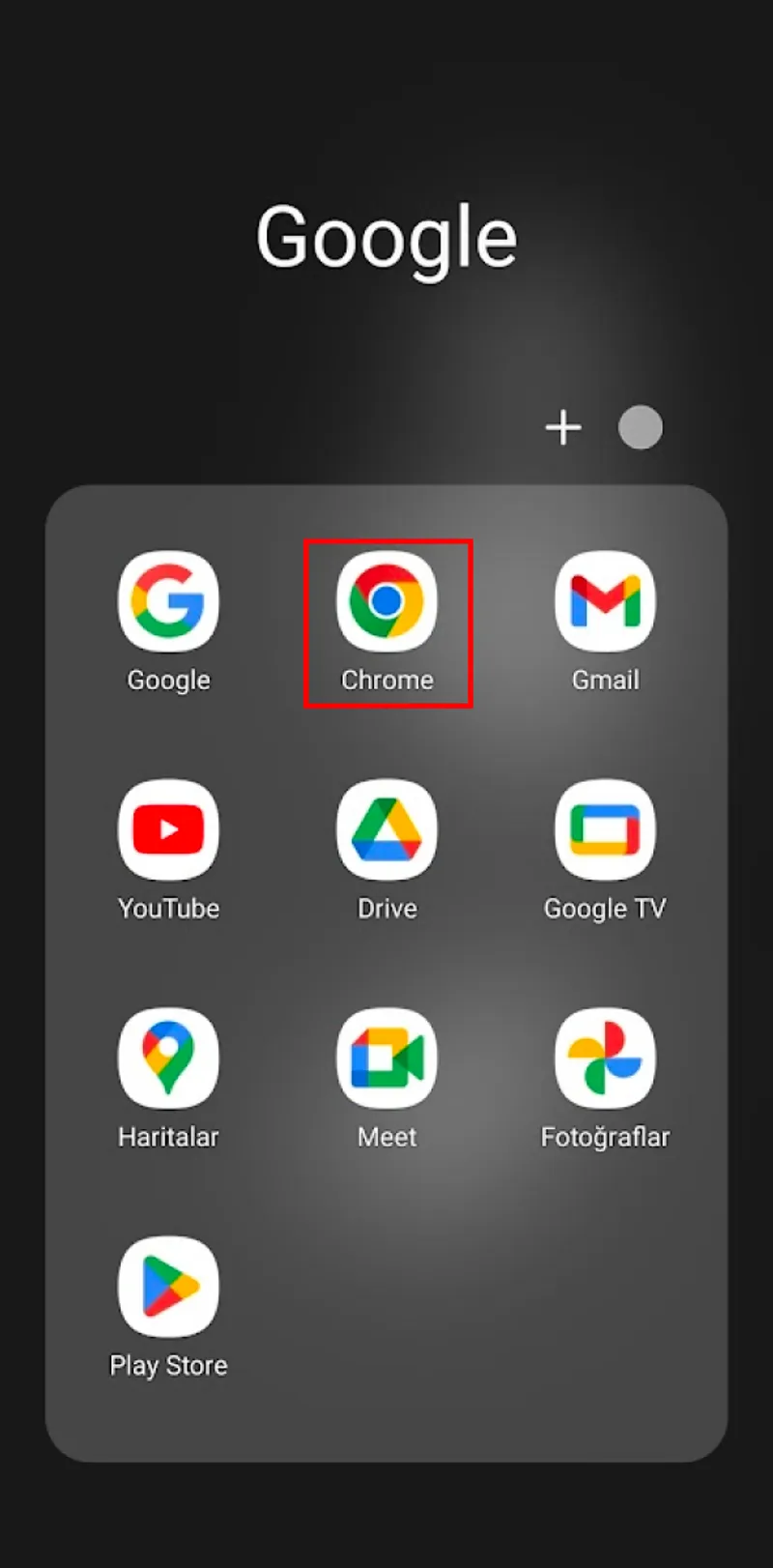Launch Haritalar maps app

coord(169,1059)
